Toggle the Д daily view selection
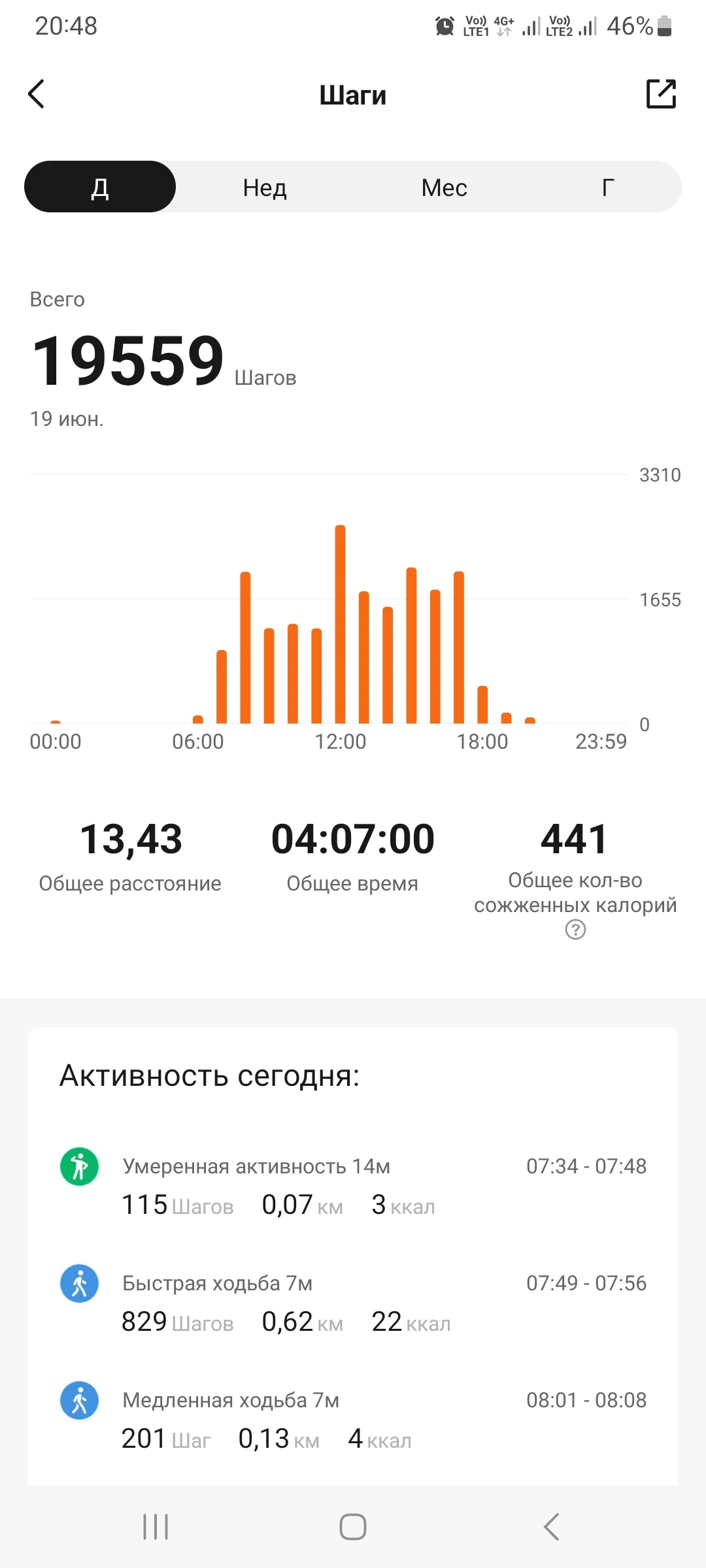 100,187
